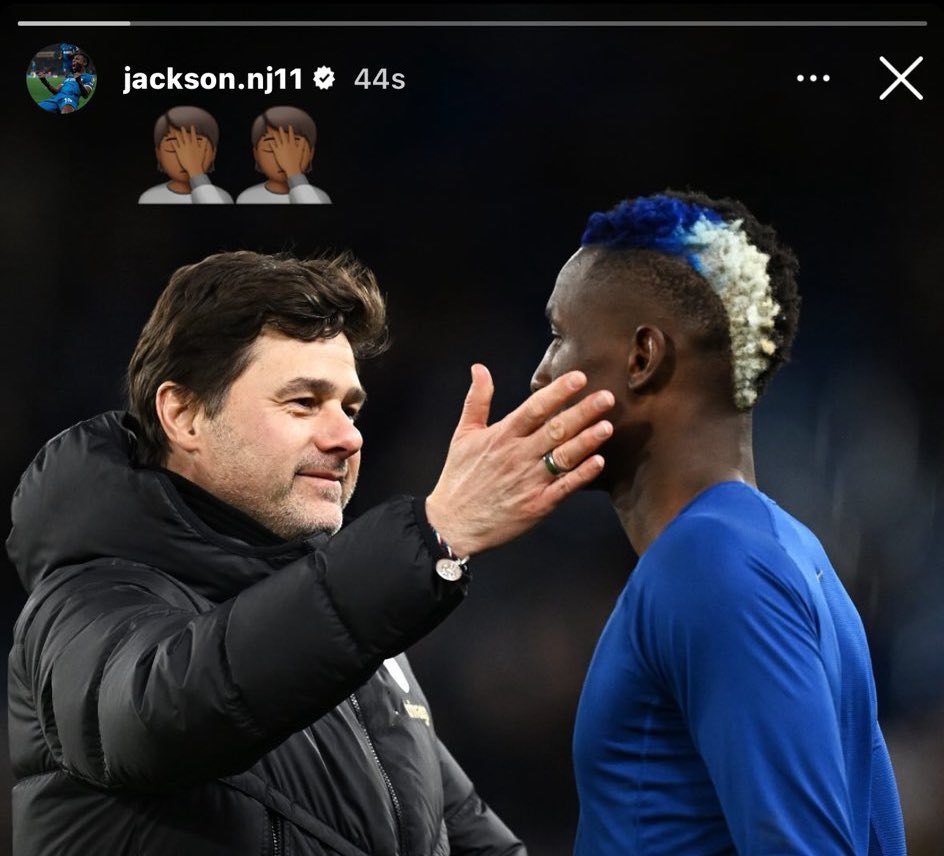Open jackson.nj11's profile picture
Viewport: 944px width, 856px height.
tap(61, 78)
